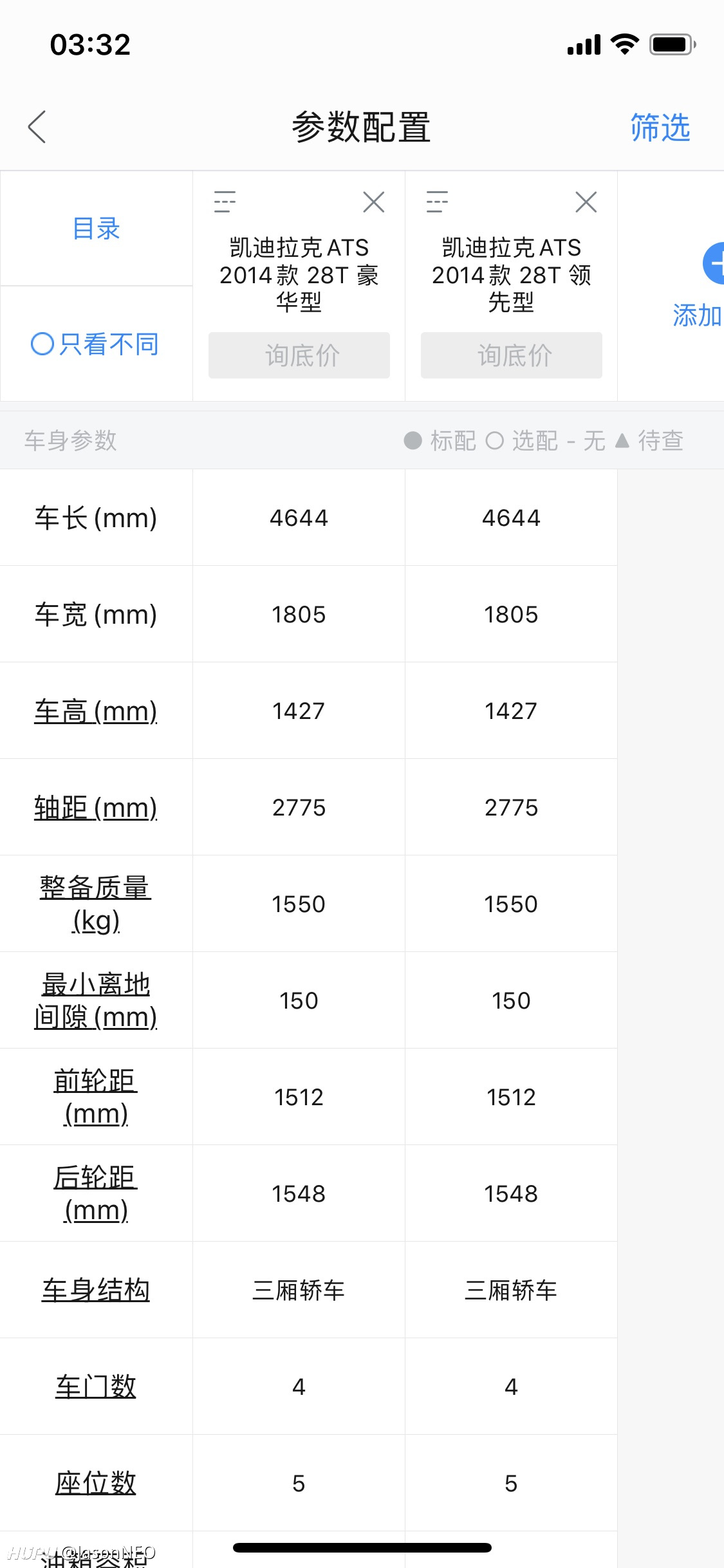
Task: Go back using the top-left arrow
Action: tap(37, 127)
